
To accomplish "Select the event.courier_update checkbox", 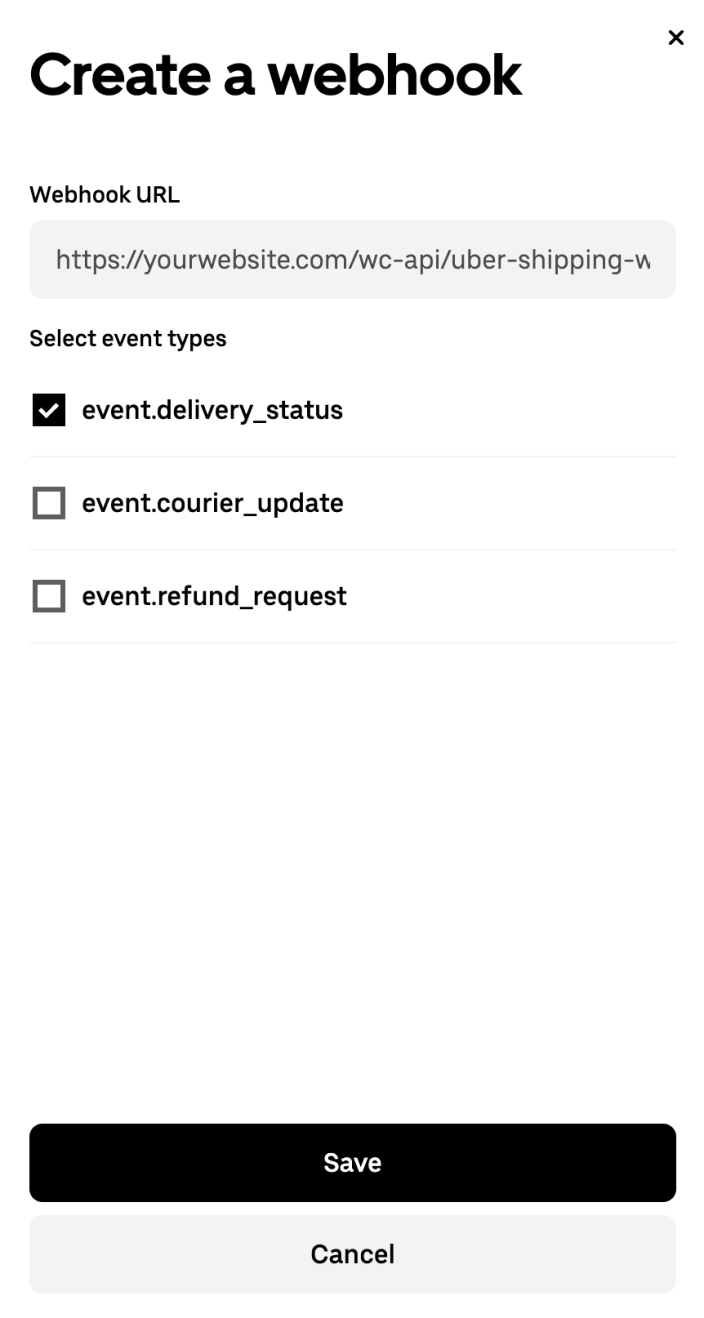I will coord(49,503).
